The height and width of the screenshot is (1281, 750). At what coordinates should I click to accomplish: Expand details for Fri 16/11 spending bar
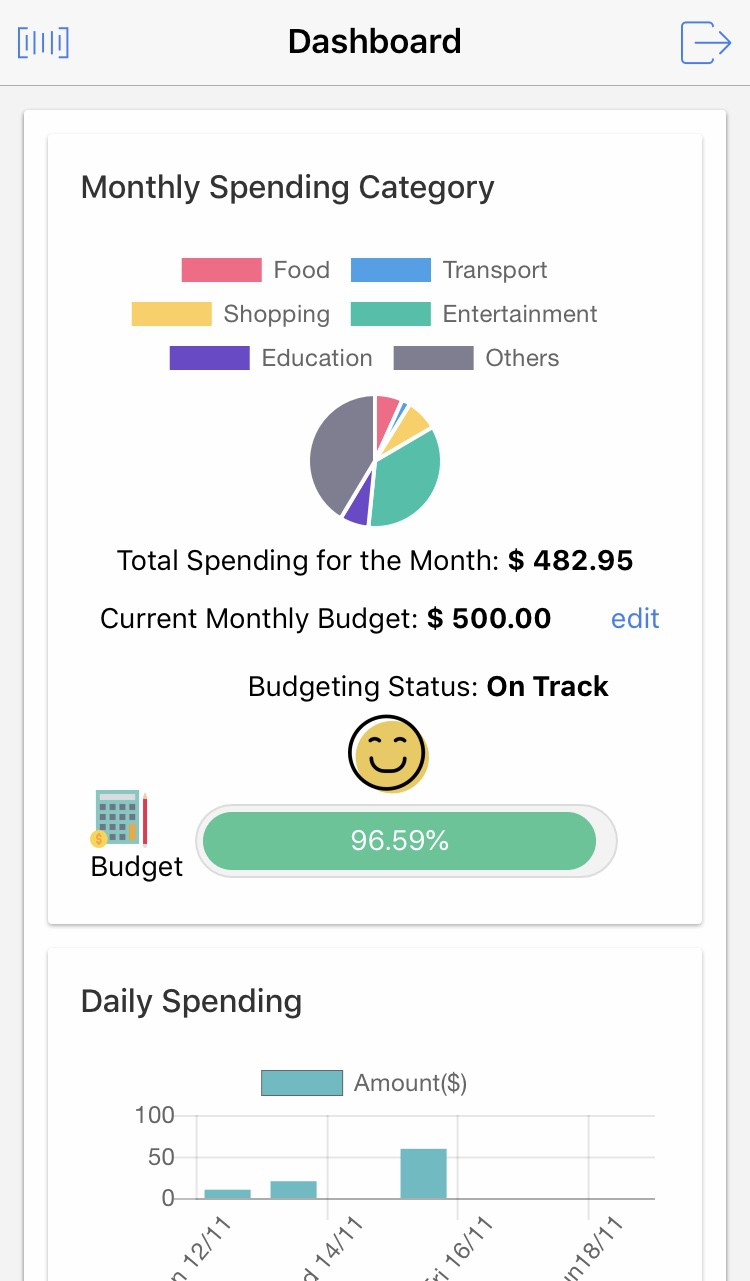tap(423, 1172)
